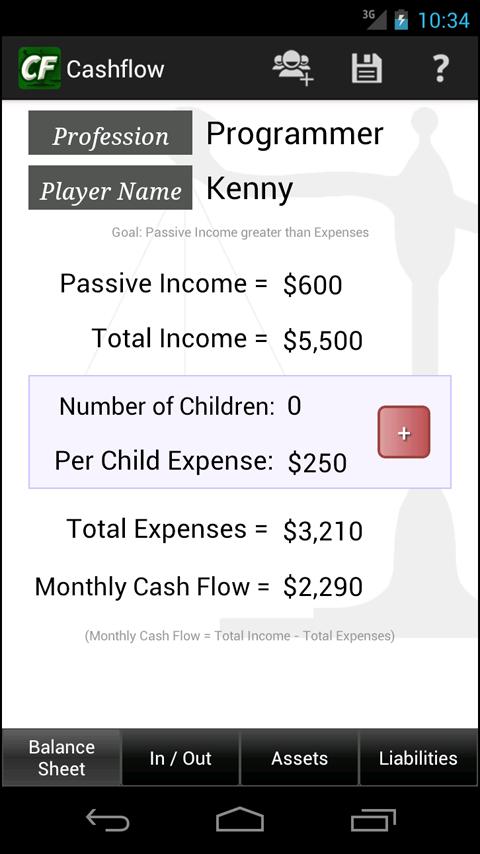Go to the Liabilities tab
The height and width of the screenshot is (854, 480).
(418, 758)
